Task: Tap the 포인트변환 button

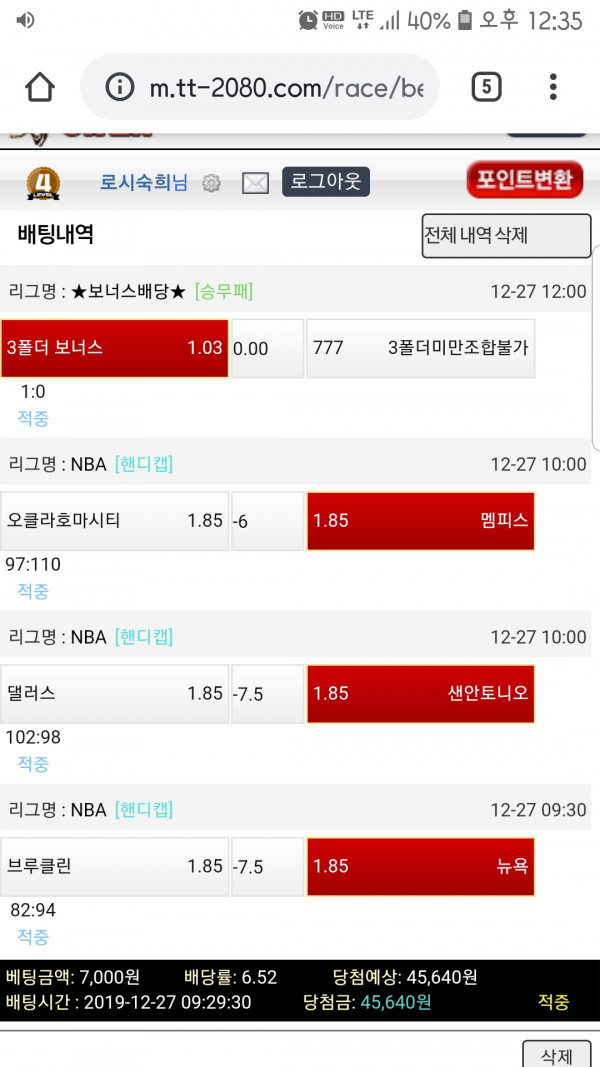Action: coord(524,180)
